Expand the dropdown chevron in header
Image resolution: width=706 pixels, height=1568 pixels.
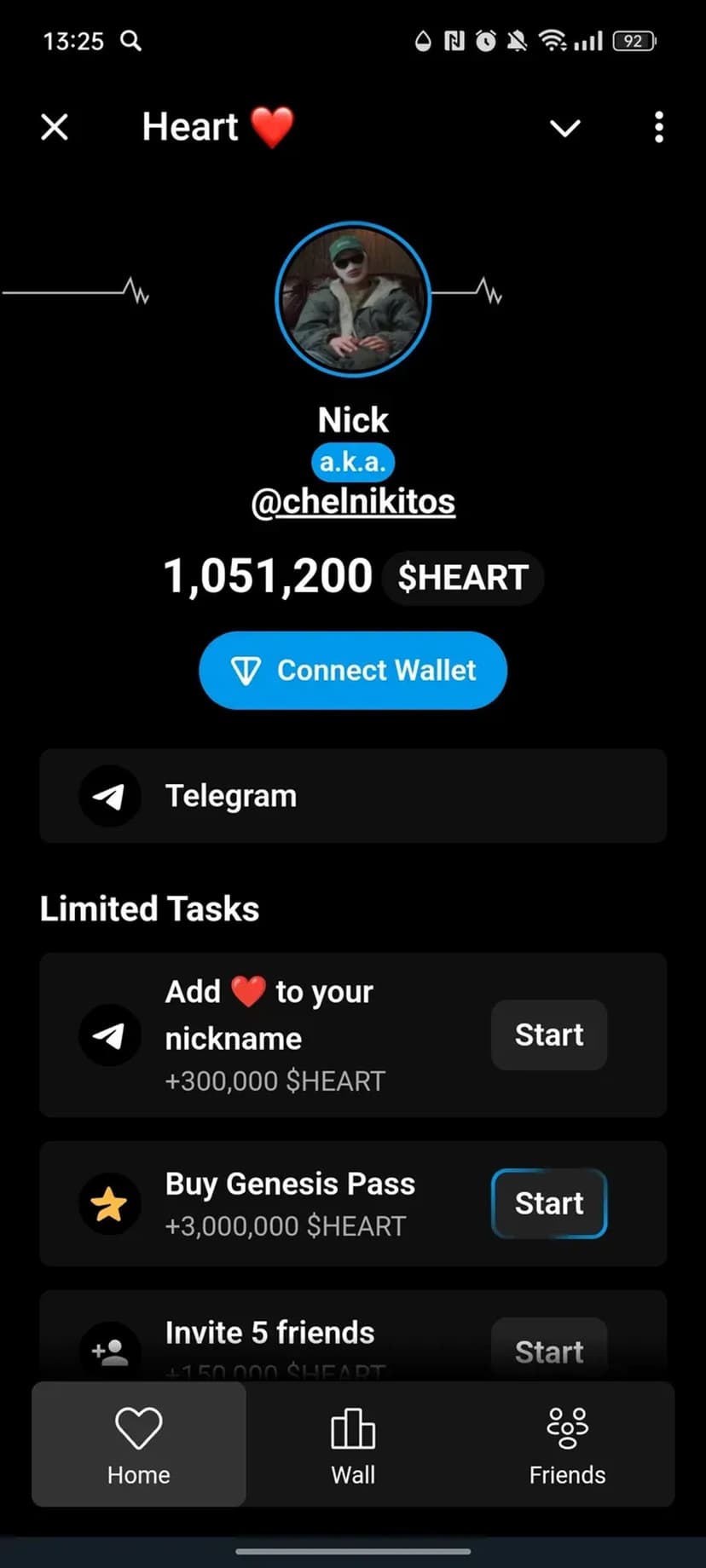pyautogui.click(x=564, y=129)
